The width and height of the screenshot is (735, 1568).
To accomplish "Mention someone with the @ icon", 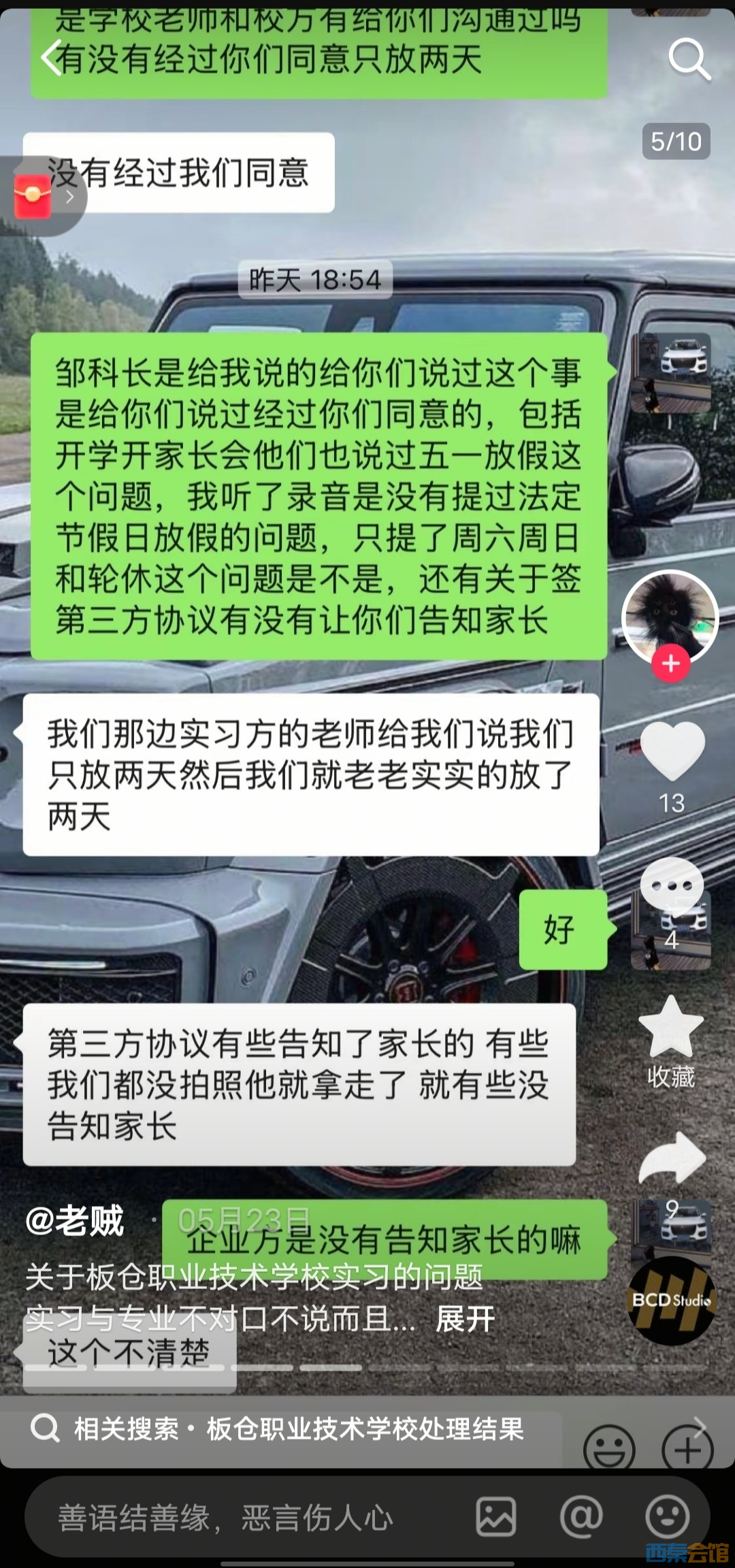I will (581, 1517).
